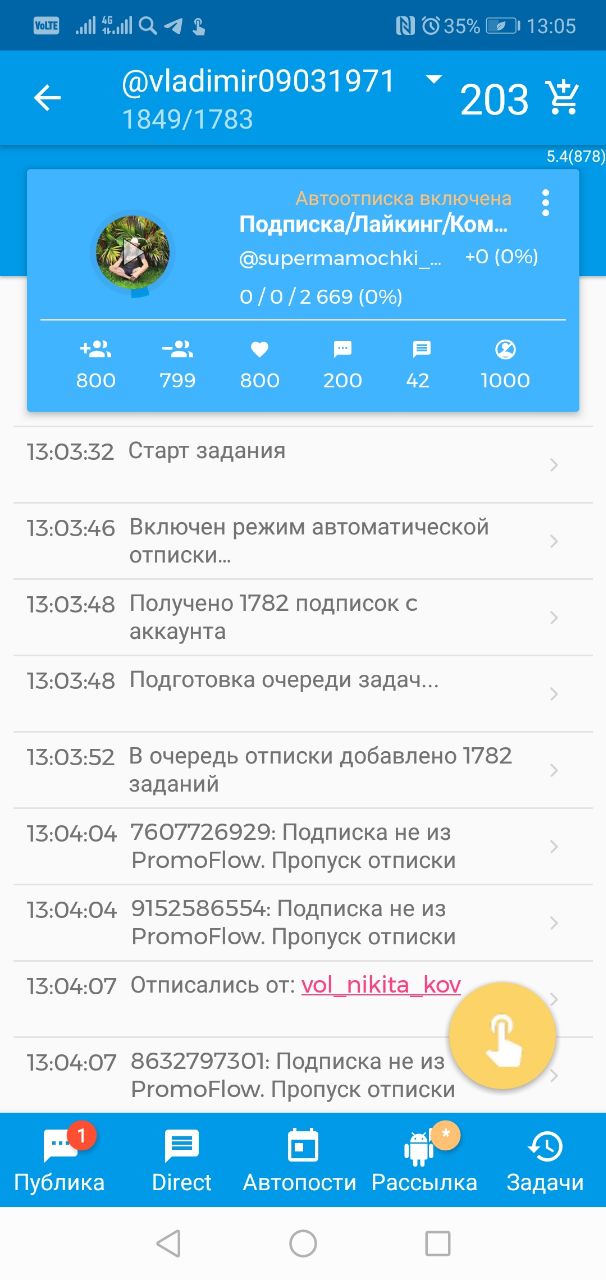Tap the task avatar with the play icon
606x1280 pixels.
pos(133,251)
